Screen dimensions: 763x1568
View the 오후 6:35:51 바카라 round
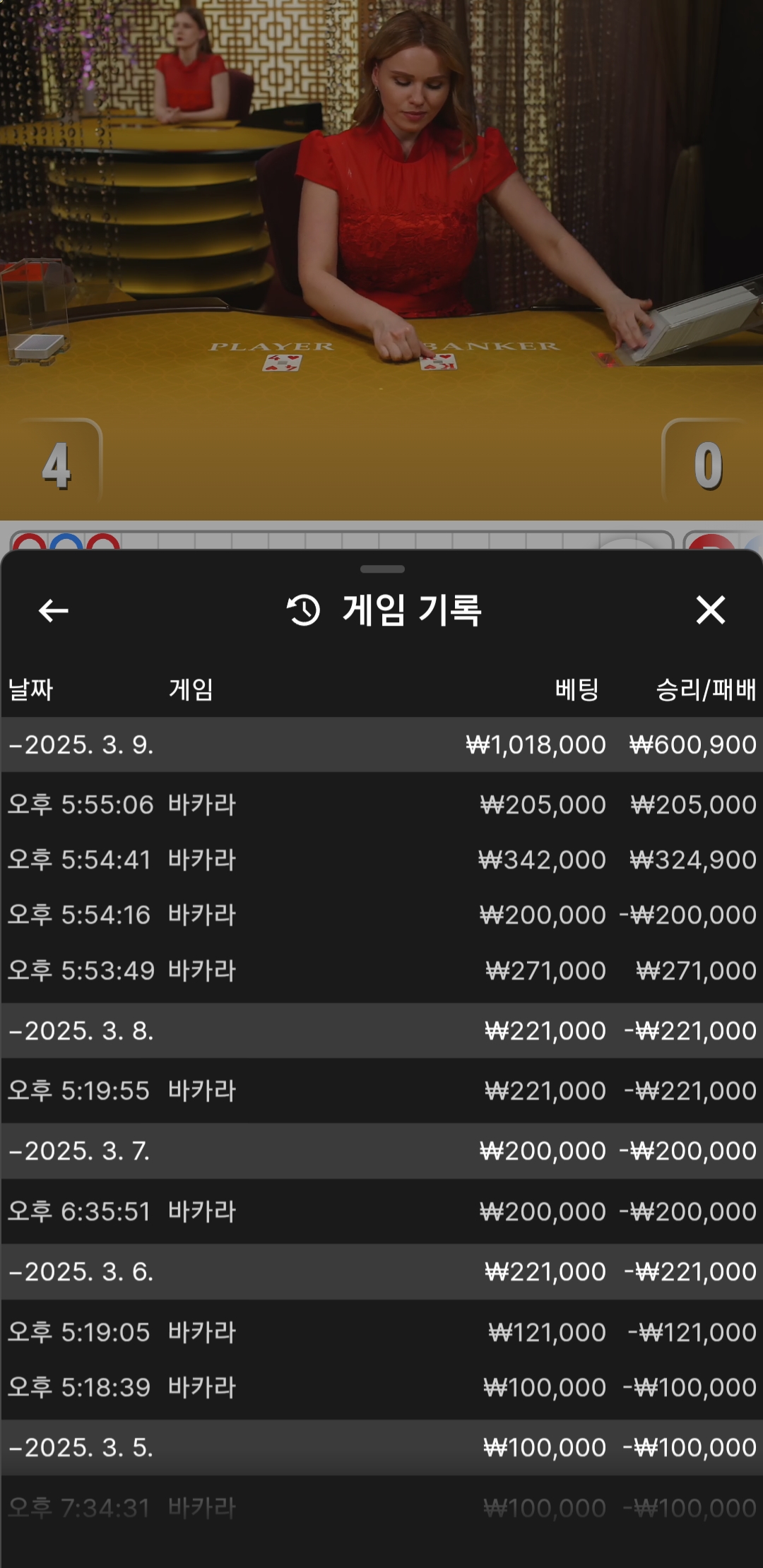pyautogui.click(x=381, y=1211)
